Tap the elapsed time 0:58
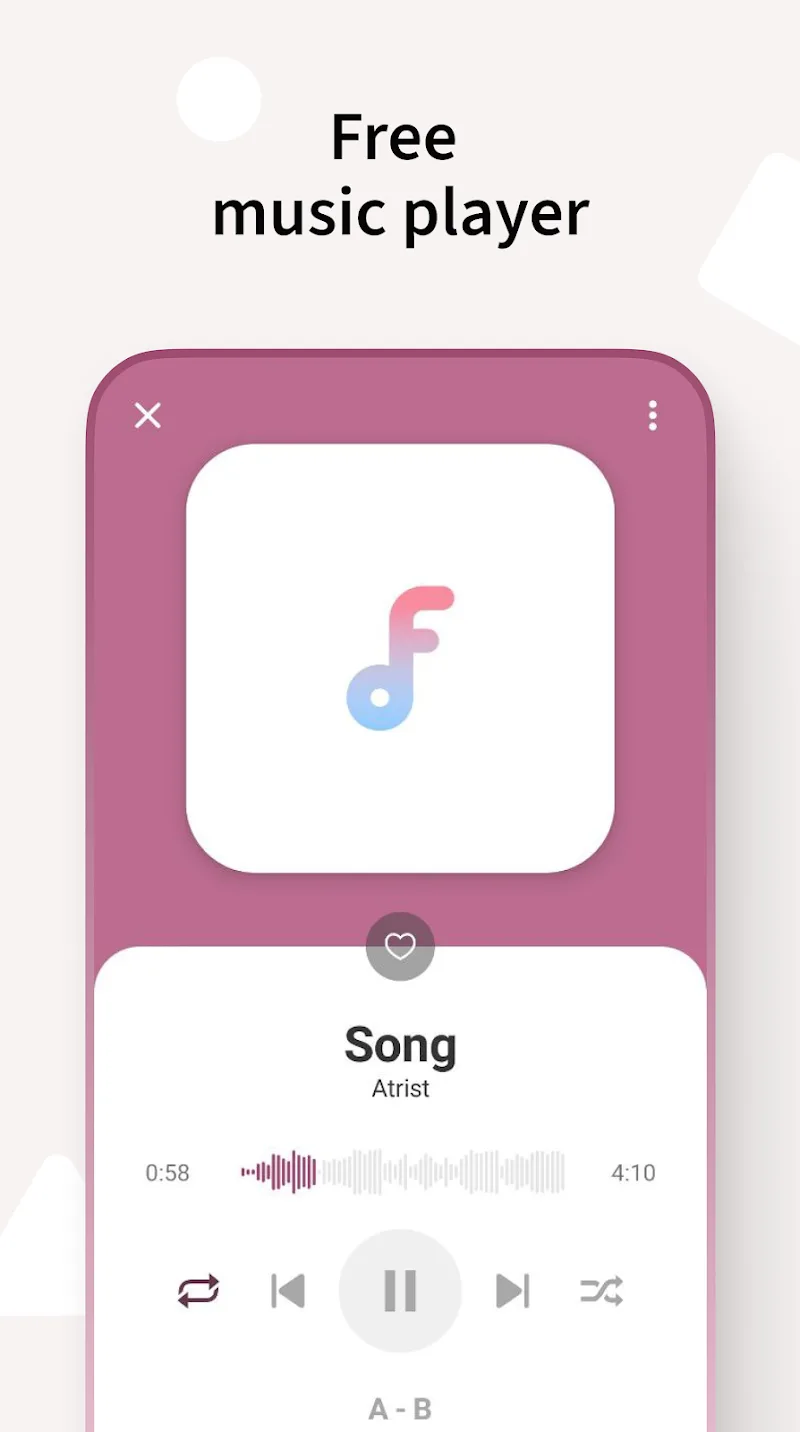The image size is (800, 1432). pos(166,1172)
